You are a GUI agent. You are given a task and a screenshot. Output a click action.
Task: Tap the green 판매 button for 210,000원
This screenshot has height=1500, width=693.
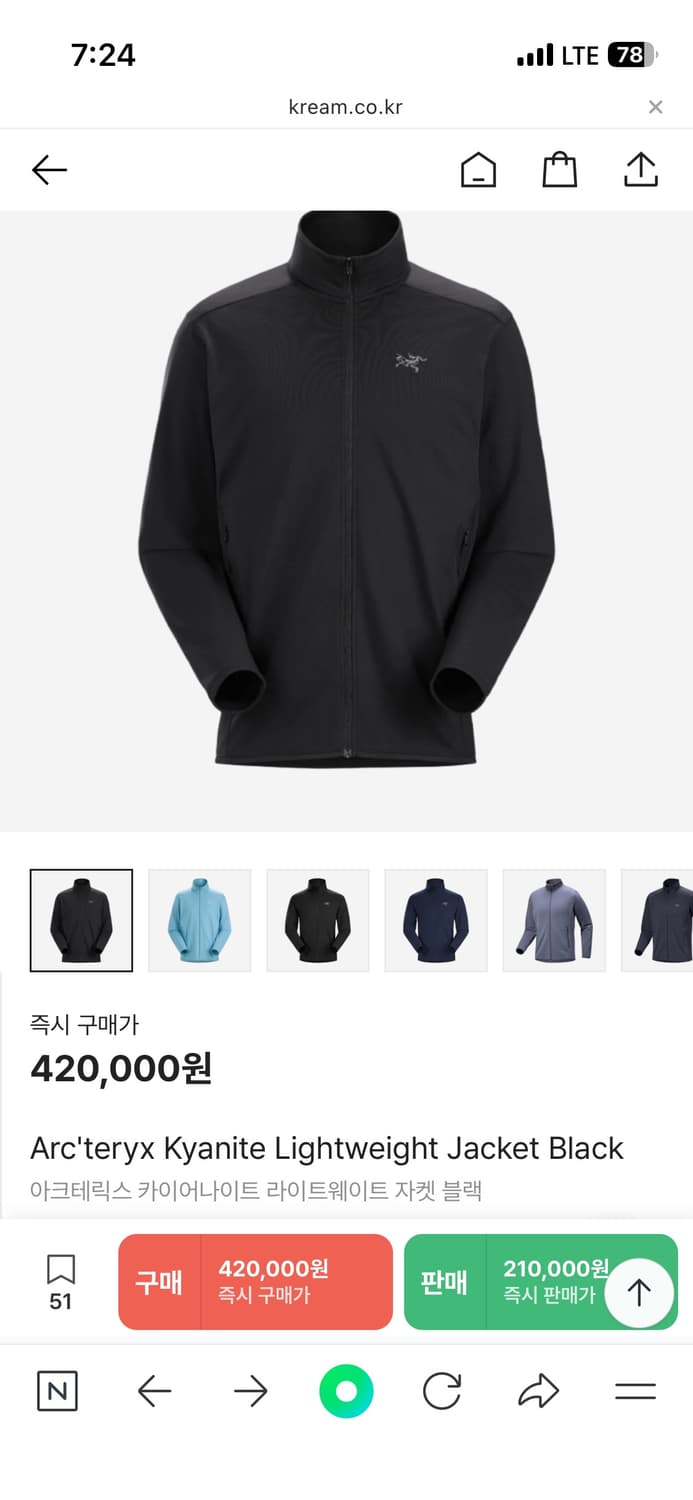(x=500, y=1282)
